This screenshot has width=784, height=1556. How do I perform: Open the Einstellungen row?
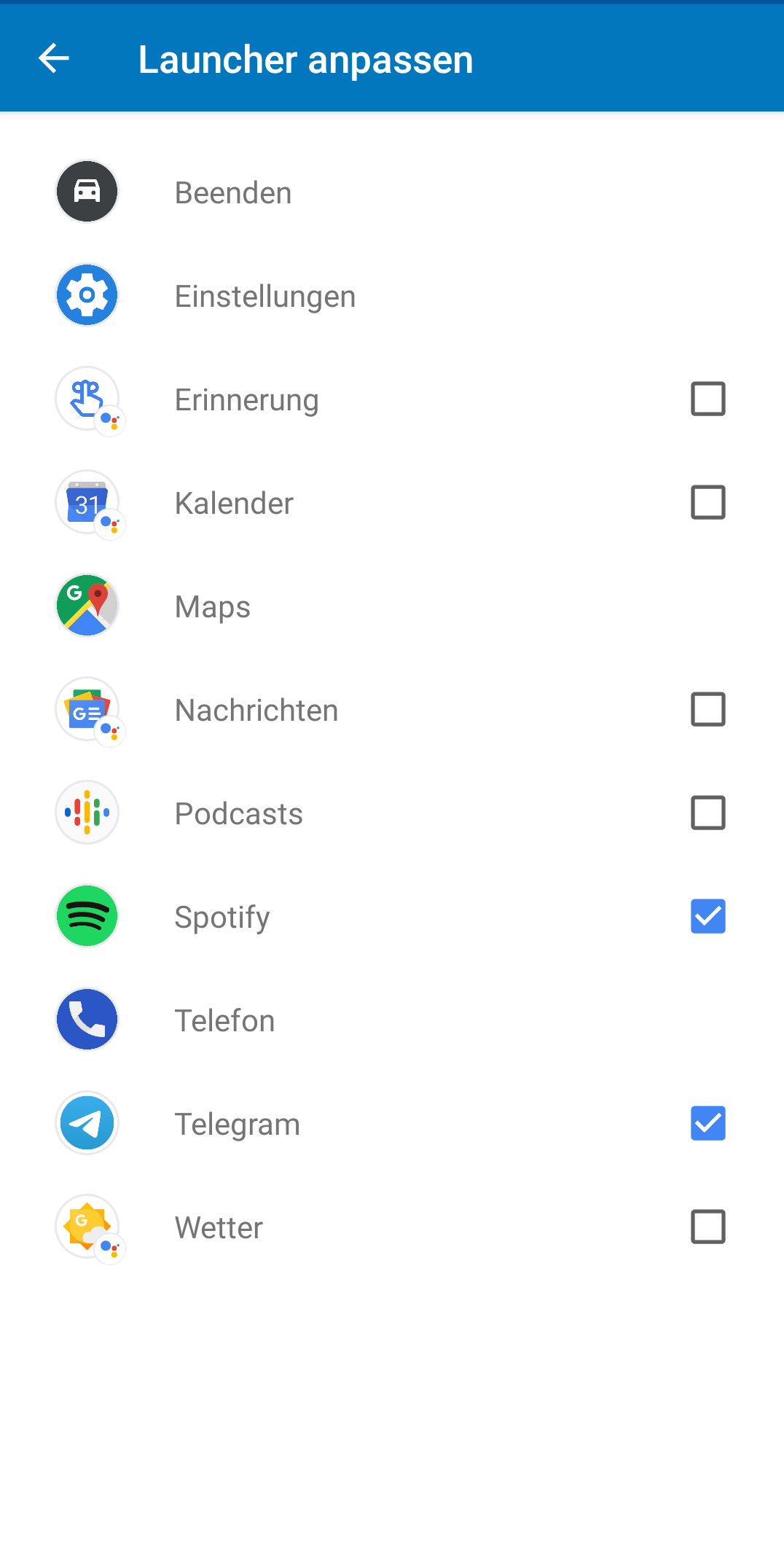click(x=392, y=295)
